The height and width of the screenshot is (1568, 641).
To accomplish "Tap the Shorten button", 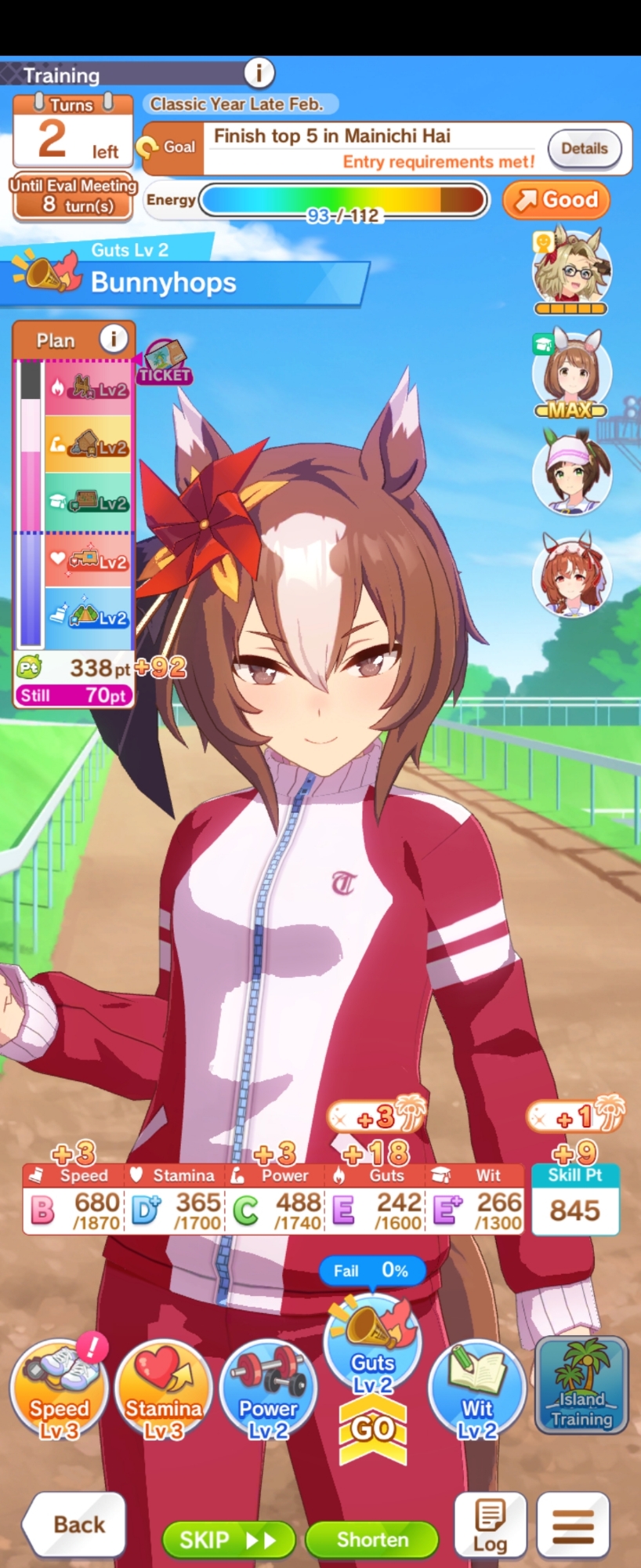I will pos(372,1540).
